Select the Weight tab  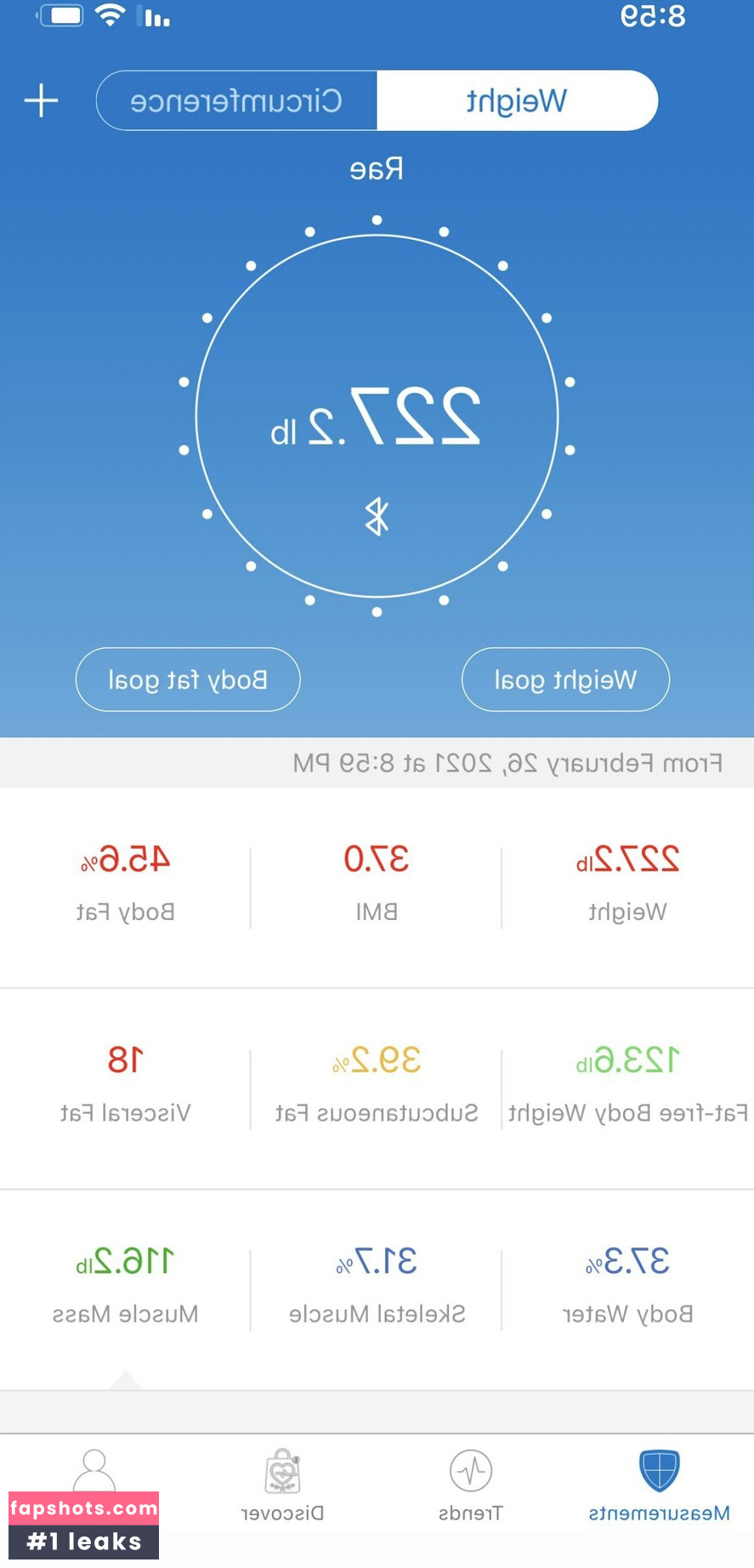516,100
